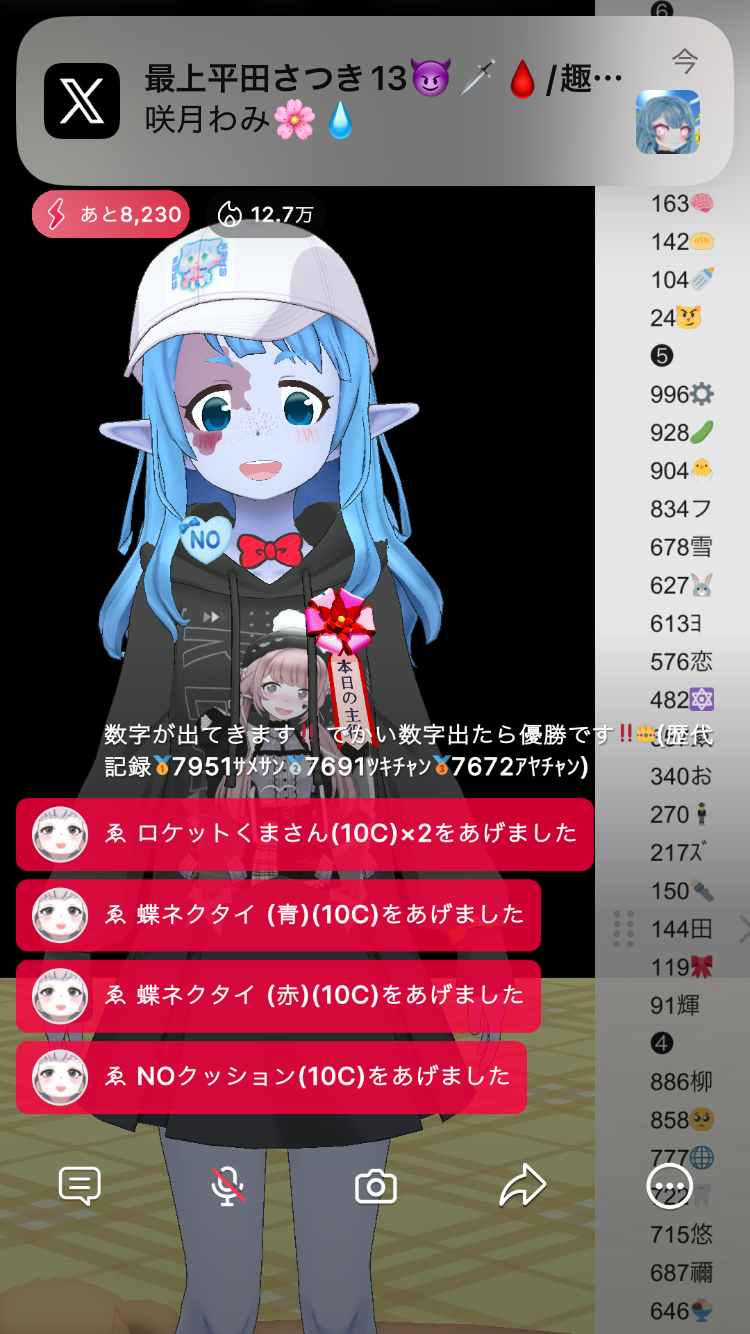Open the more options menu

(669, 1187)
